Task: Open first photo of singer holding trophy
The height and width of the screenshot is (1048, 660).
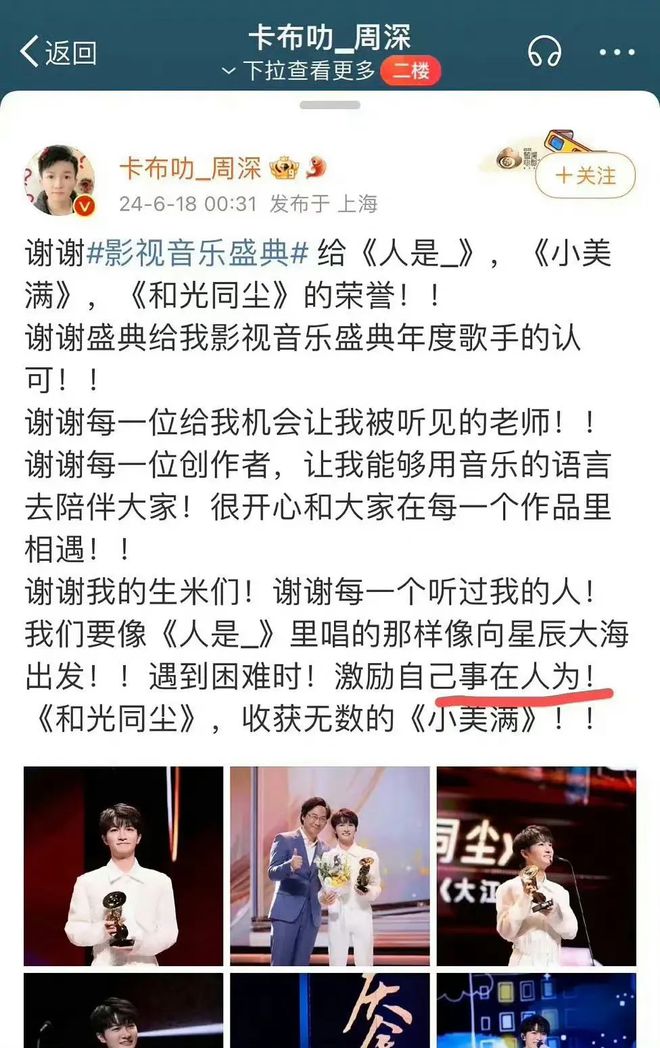Action: [122, 866]
